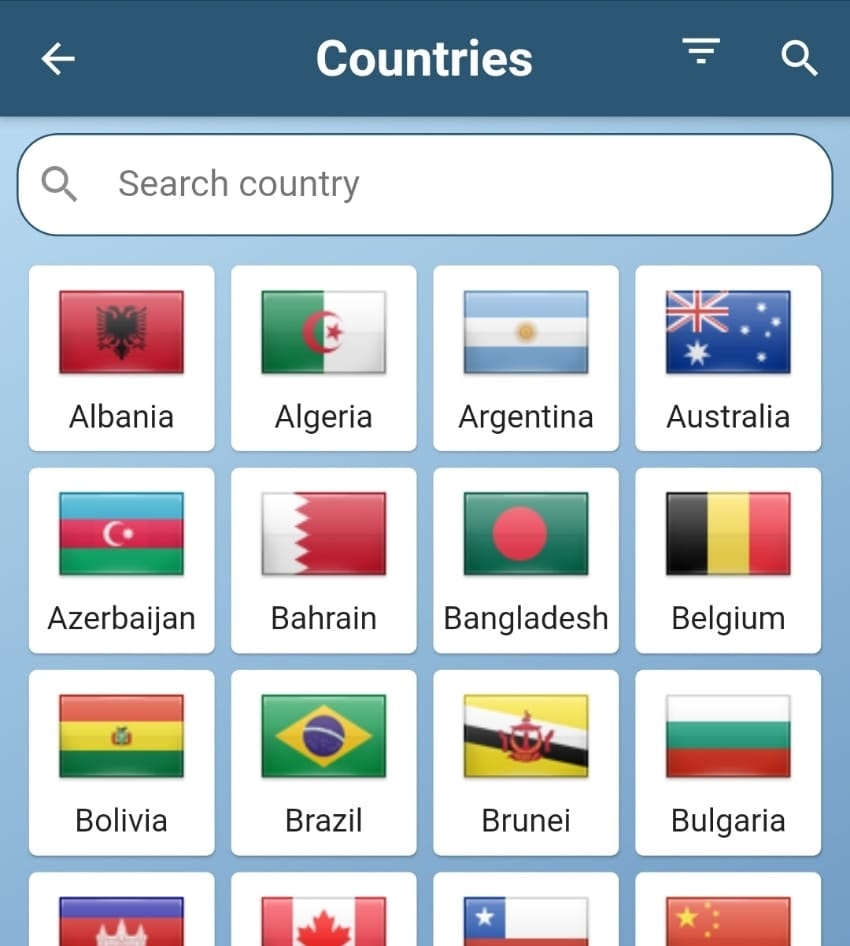Select the Brazil country tile
This screenshot has height=946, width=850.
[323, 762]
